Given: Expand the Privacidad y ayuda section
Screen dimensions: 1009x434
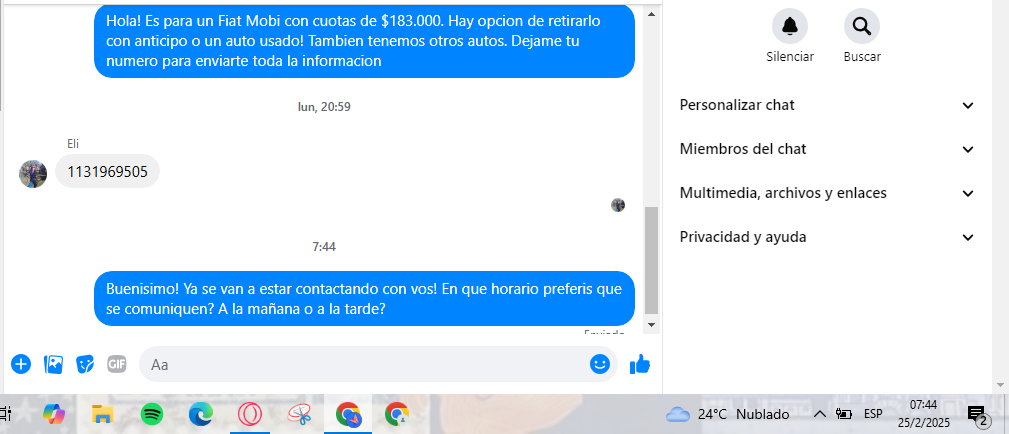Looking at the screenshot, I should (826, 237).
